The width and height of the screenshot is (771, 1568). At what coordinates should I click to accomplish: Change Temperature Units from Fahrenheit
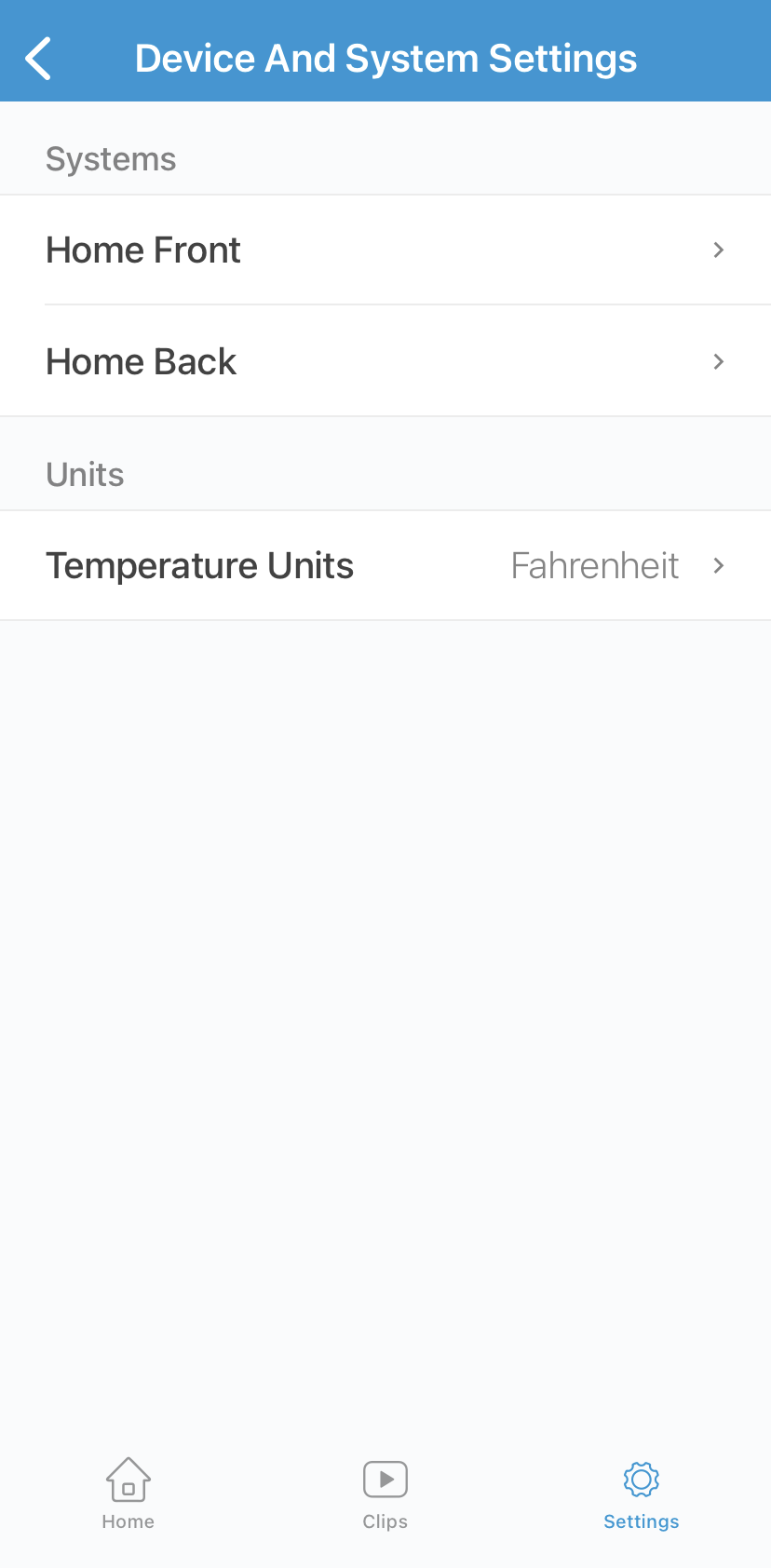tap(385, 565)
